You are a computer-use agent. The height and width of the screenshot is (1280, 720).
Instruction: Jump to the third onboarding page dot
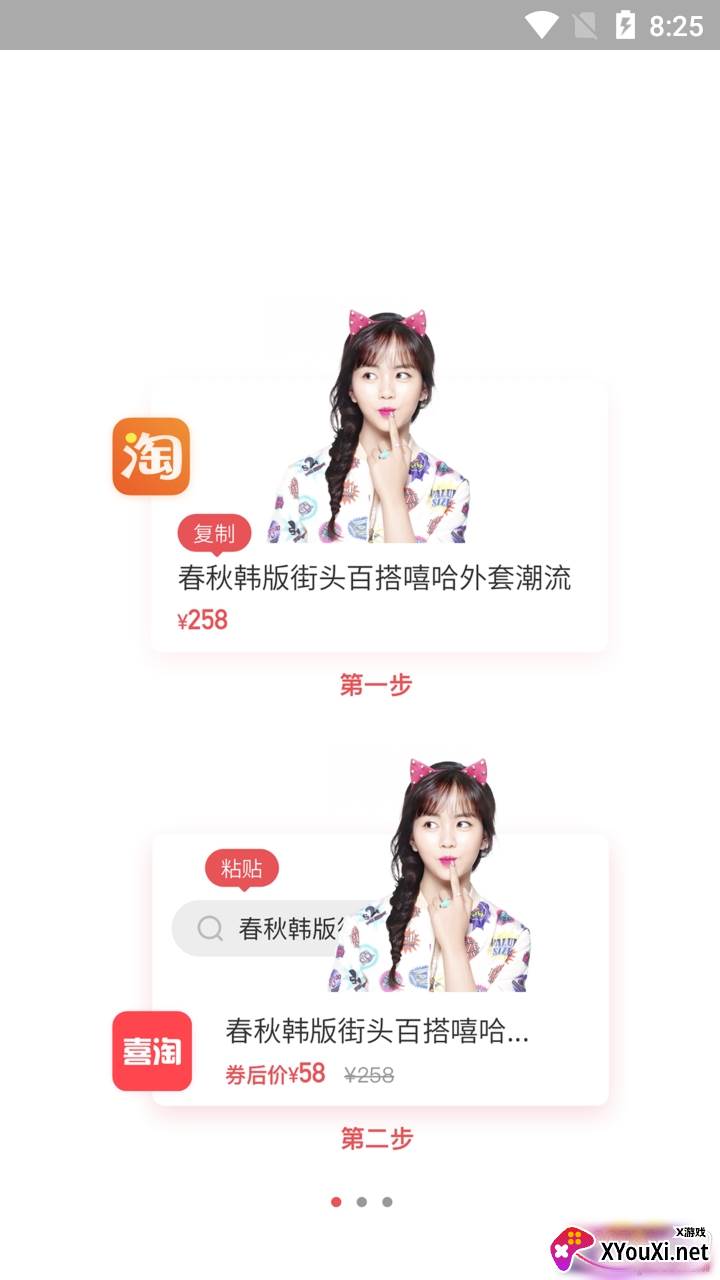tap(387, 1202)
